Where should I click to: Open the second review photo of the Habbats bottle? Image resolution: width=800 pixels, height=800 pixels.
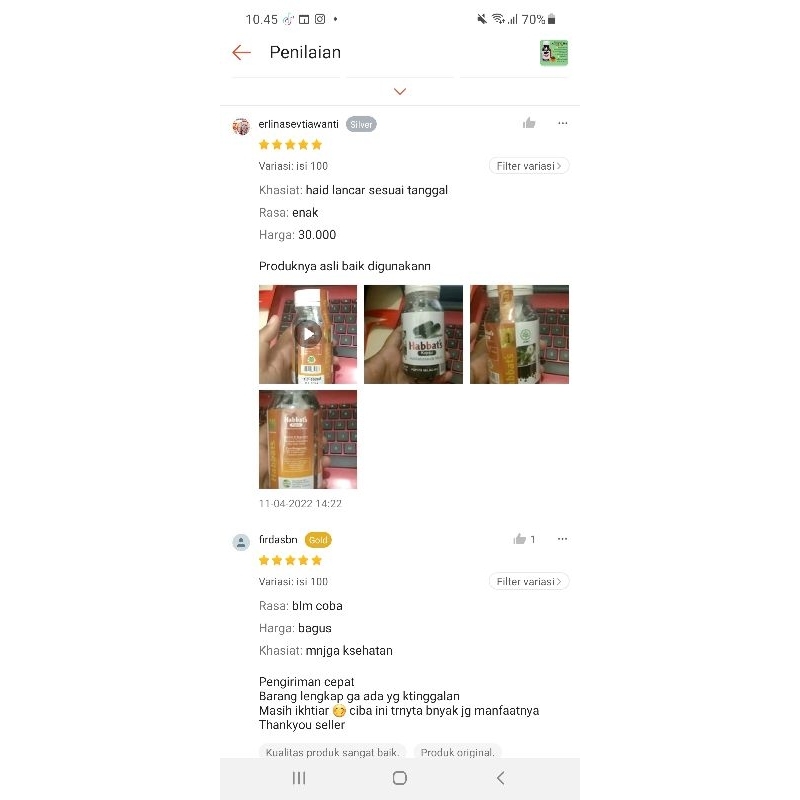point(413,334)
